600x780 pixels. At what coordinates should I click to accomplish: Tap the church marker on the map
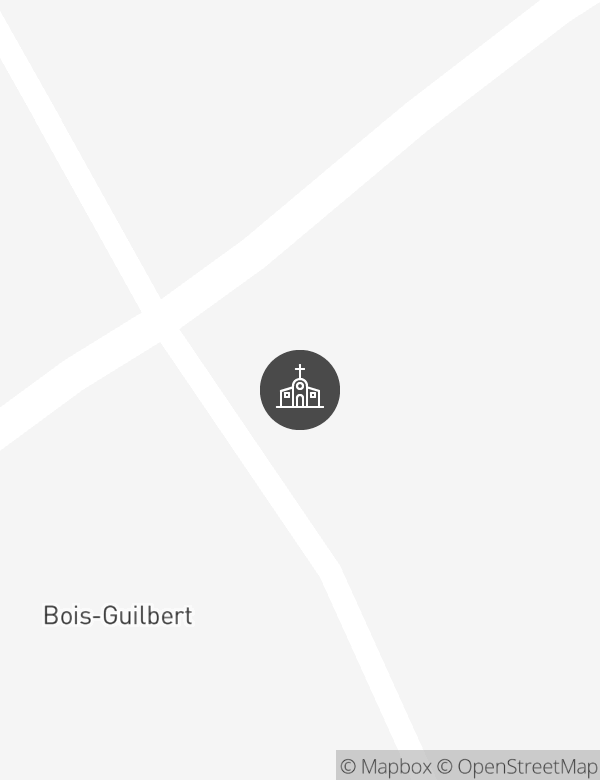pos(300,390)
